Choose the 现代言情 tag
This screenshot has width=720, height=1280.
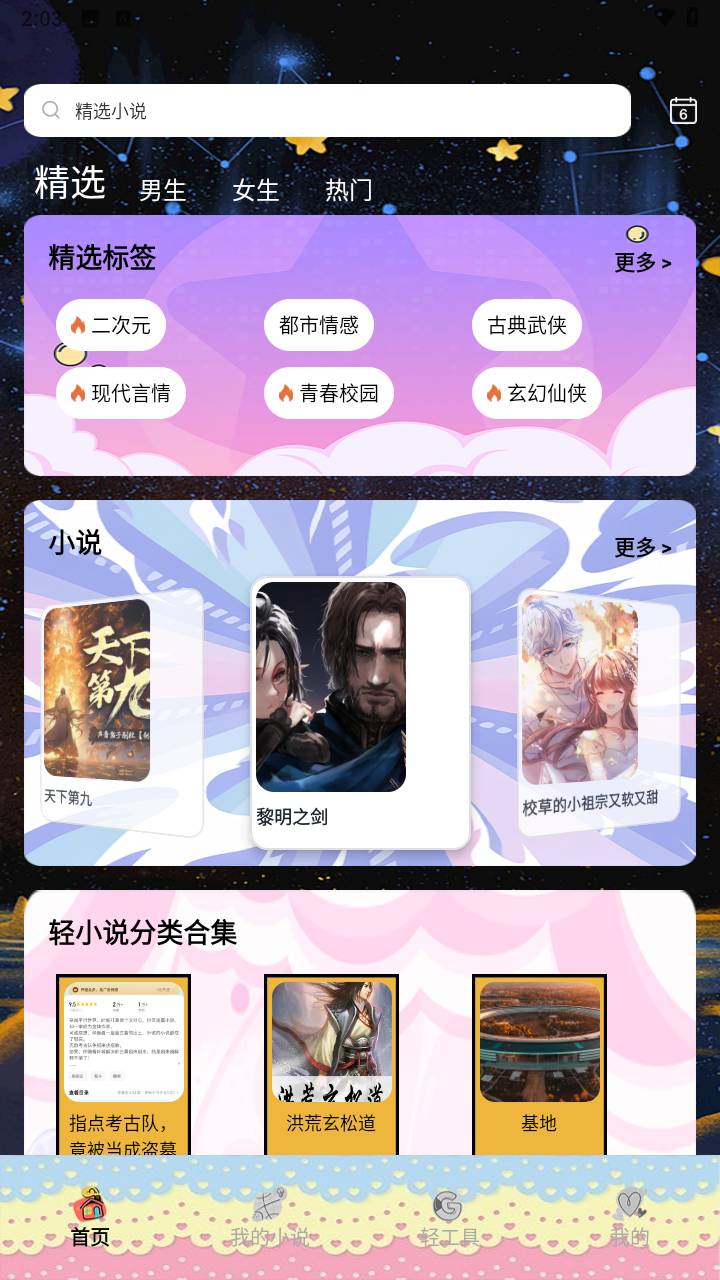(x=121, y=393)
